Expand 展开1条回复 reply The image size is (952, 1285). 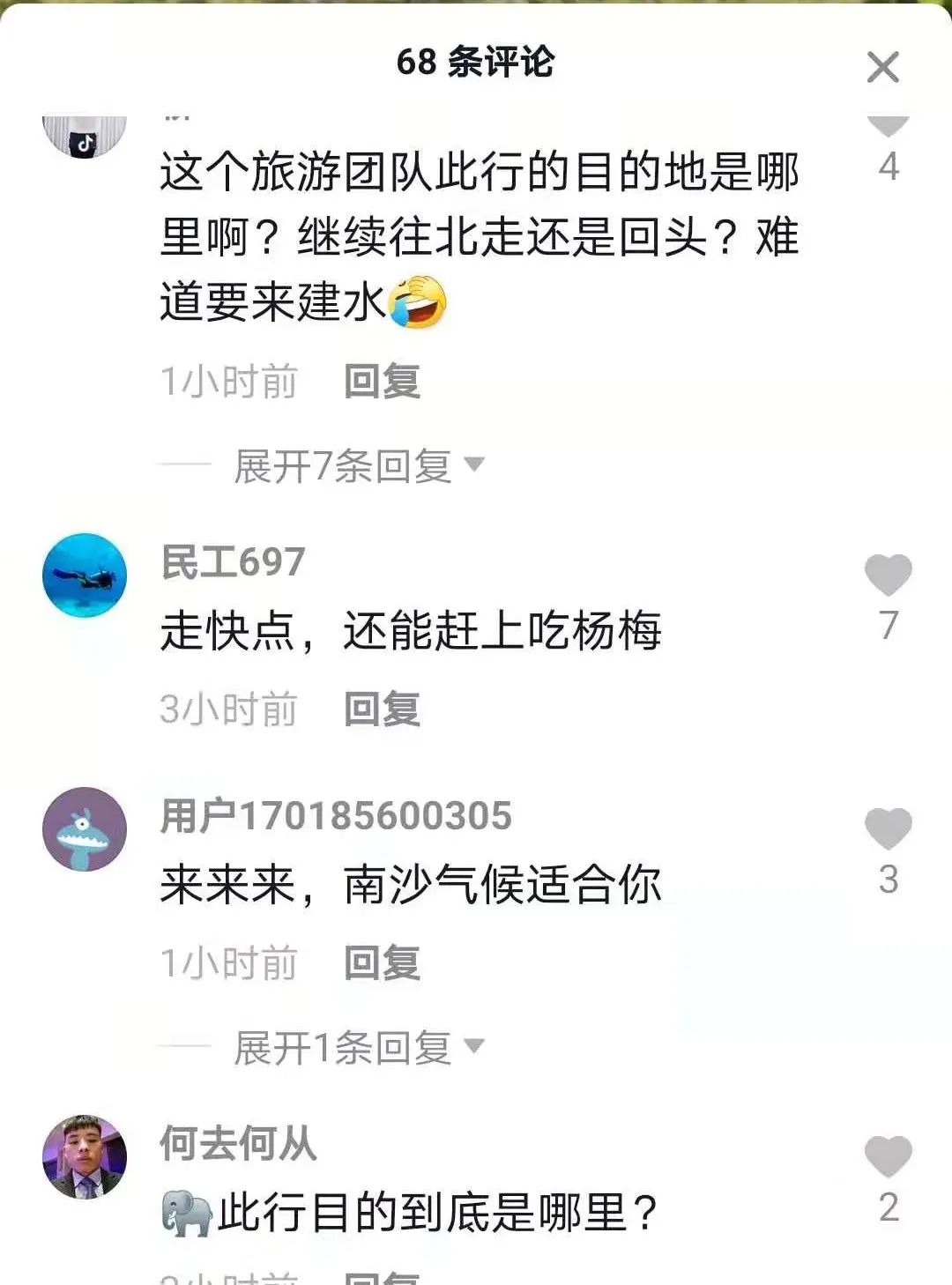(x=357, y=1047)
